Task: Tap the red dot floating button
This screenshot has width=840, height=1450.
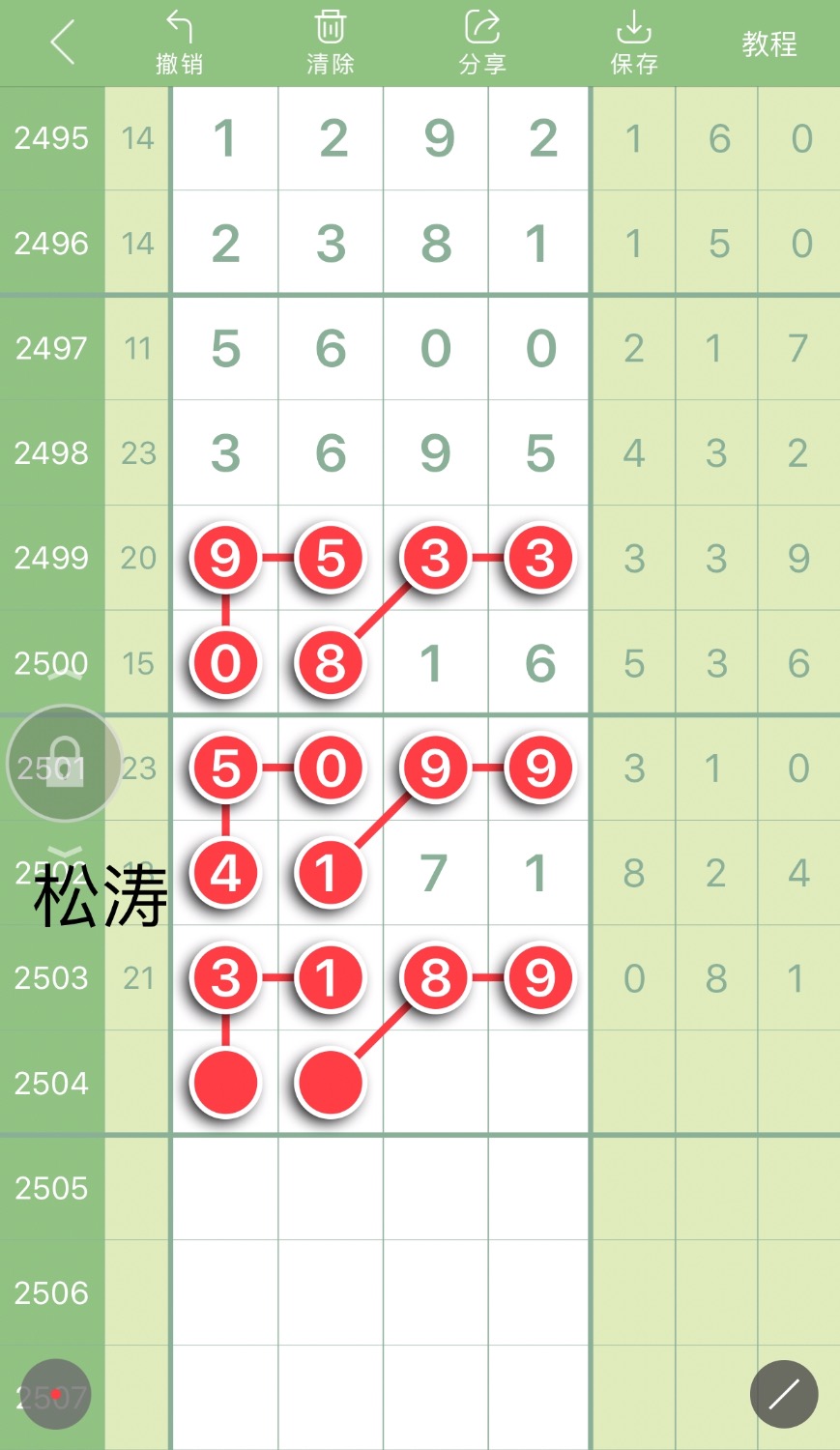Action: [56, 1394]
